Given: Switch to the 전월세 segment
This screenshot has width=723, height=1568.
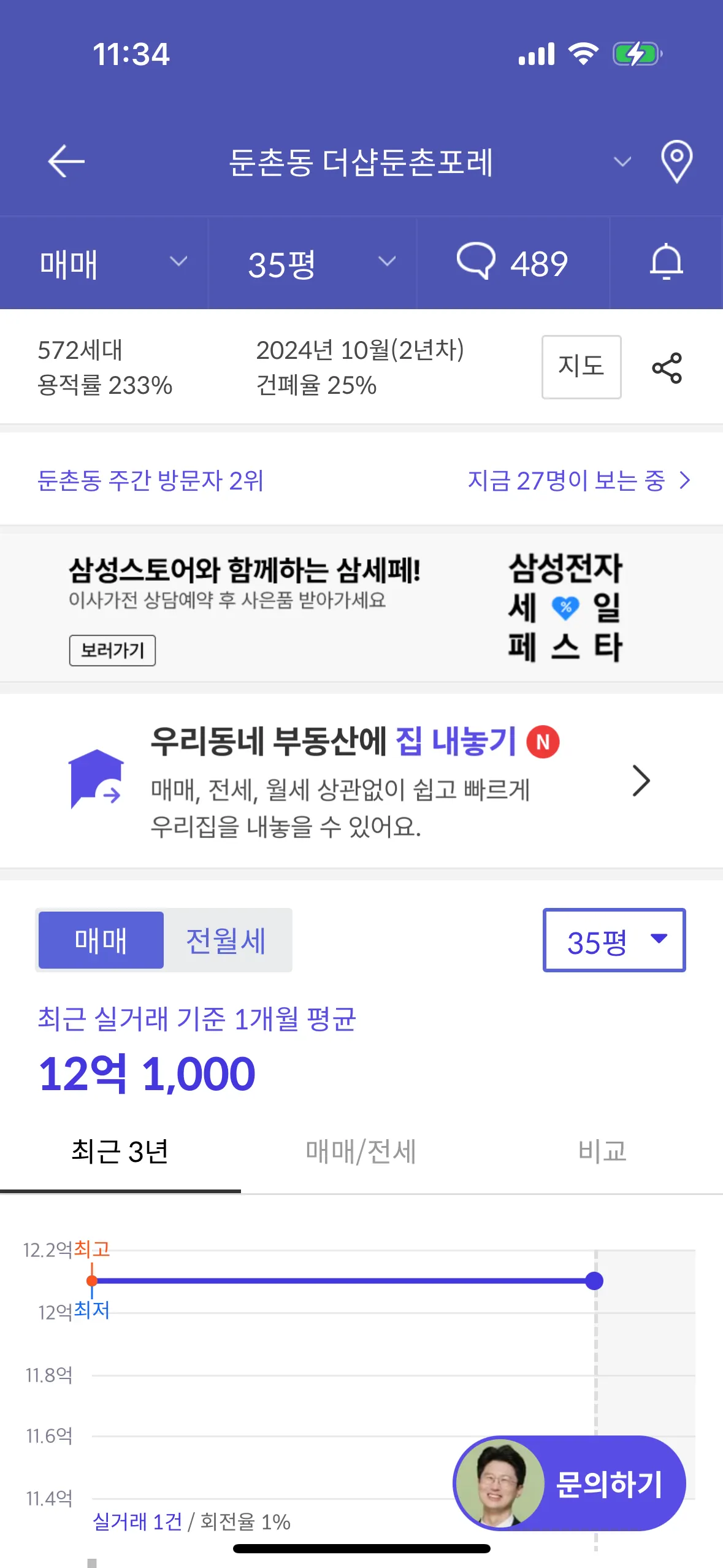Looking at the screenshot, I should [x=226, y=940].
